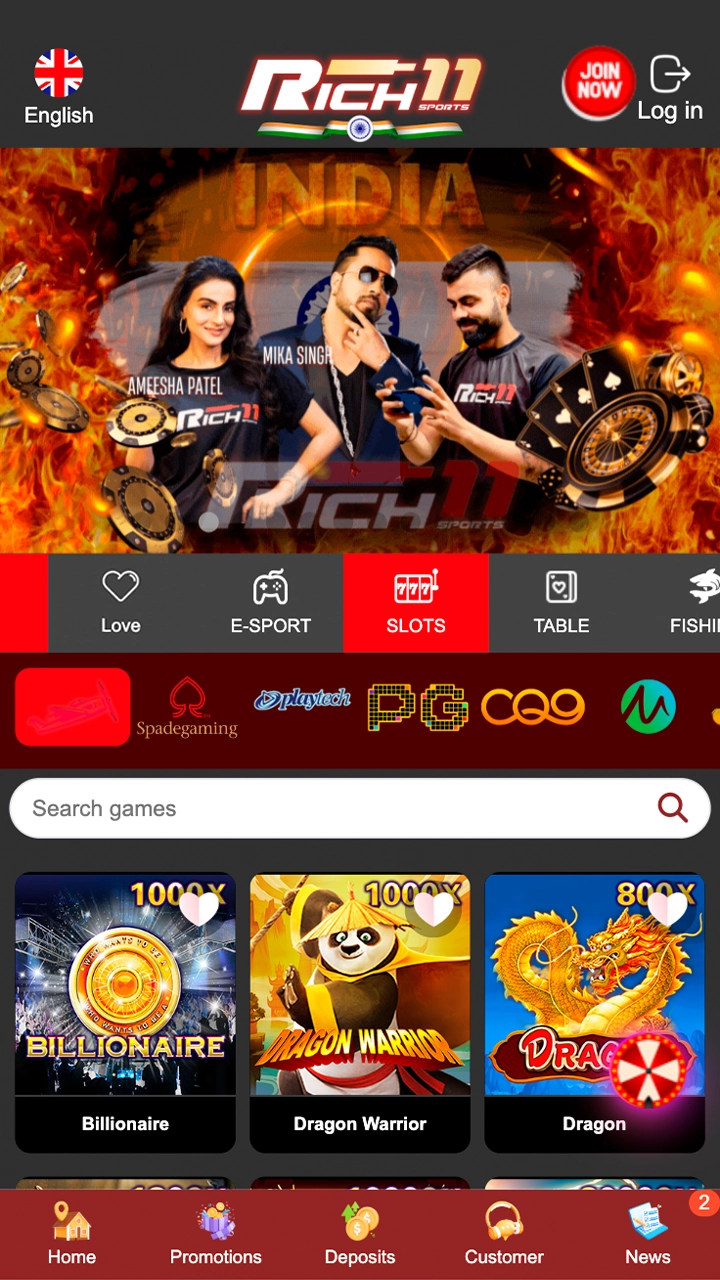
Task: Filter by Spadegaming provider
Action: [x=187, y=708]
